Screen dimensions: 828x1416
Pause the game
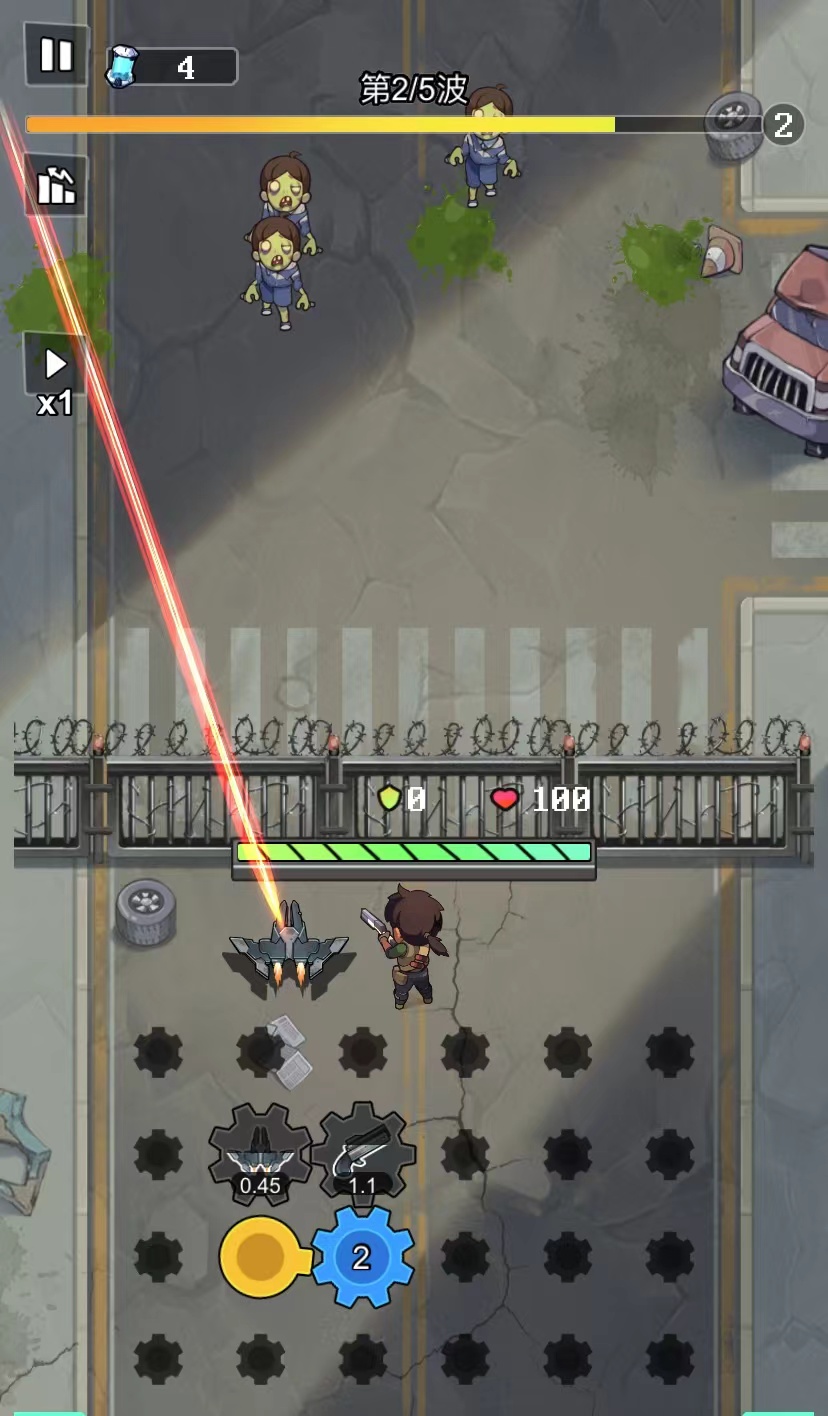pos(56,54)
